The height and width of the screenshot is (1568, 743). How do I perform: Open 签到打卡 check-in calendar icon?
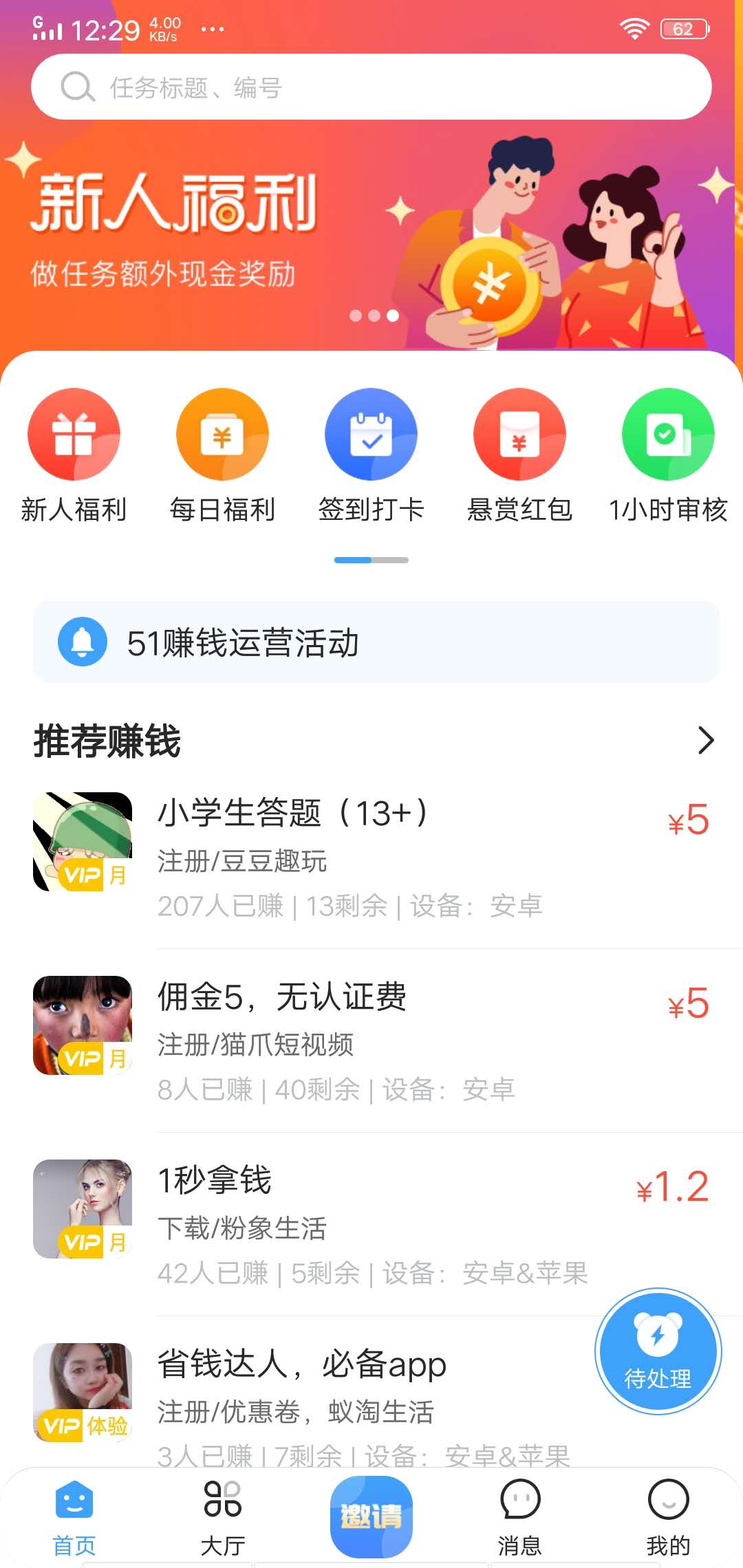click(371, 434)
